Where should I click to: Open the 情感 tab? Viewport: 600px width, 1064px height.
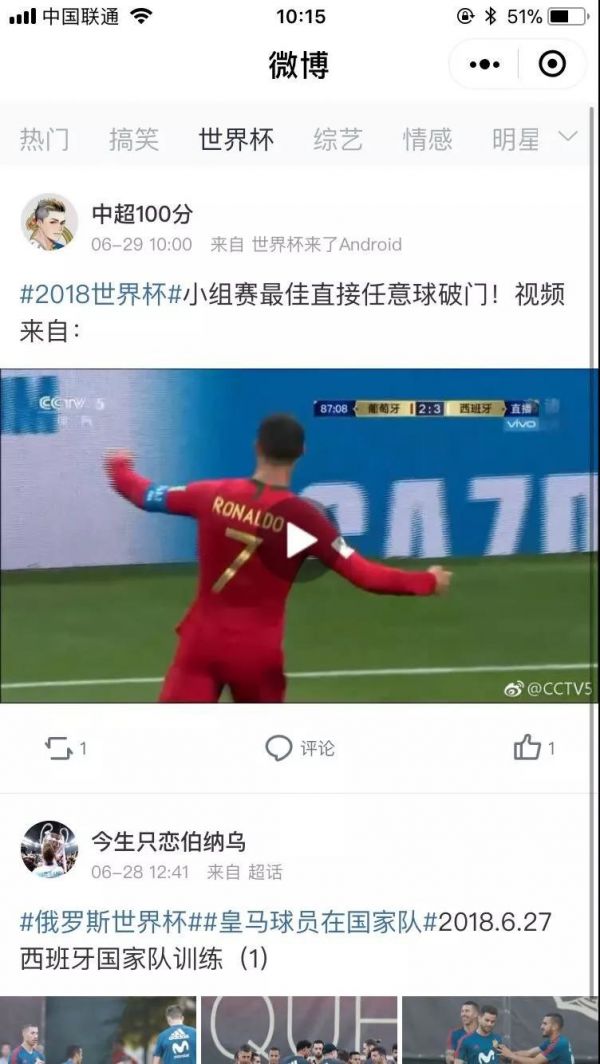click(428, 139)
